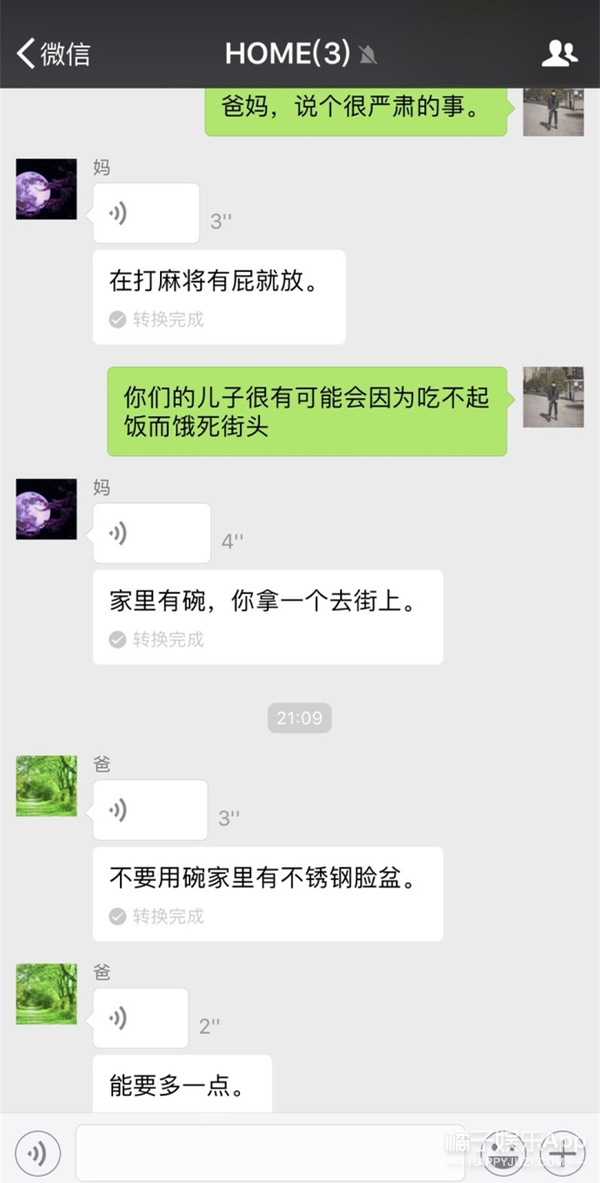Open 妈's moon avatar profile
Image resolution: width=600 pixels, height=1183 pixels.
46,189
